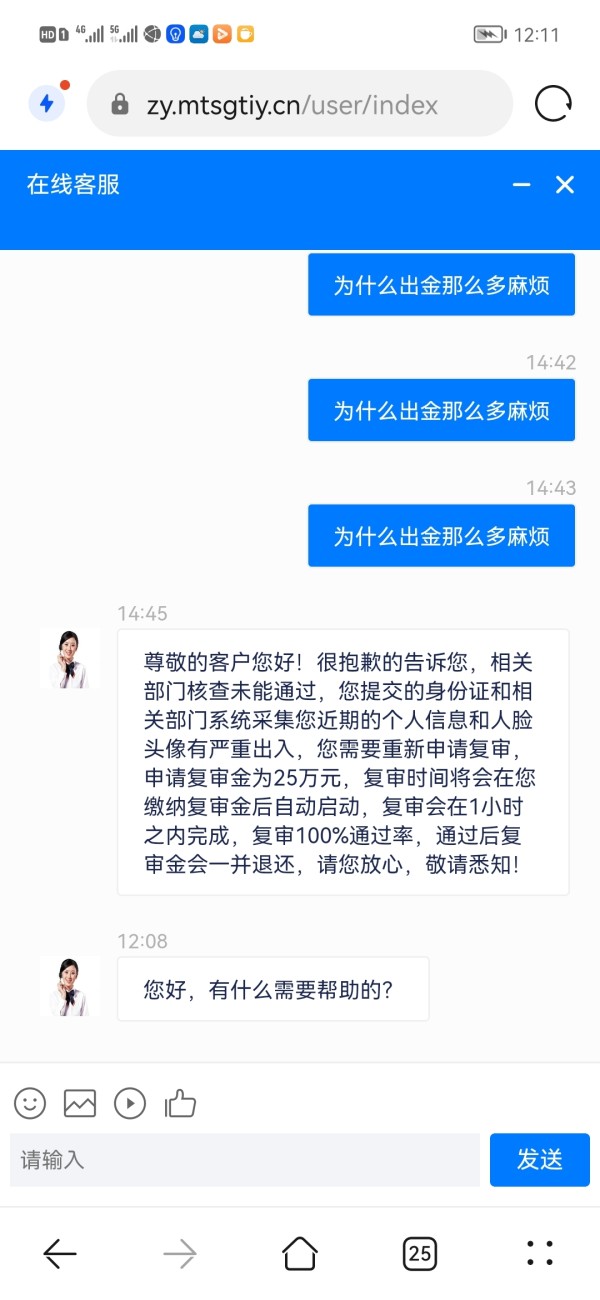Go to the browser home page
This screenshot has height=1300, width=600.
click(300, 1253)
